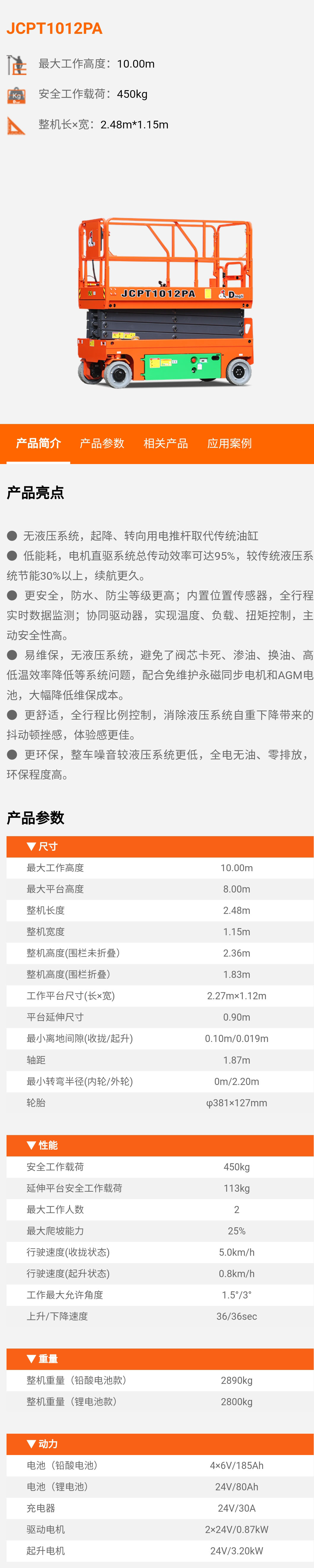Collapse the 性能 parameter section
The image size is (314, 1568).
click(x=42, y=1145)
